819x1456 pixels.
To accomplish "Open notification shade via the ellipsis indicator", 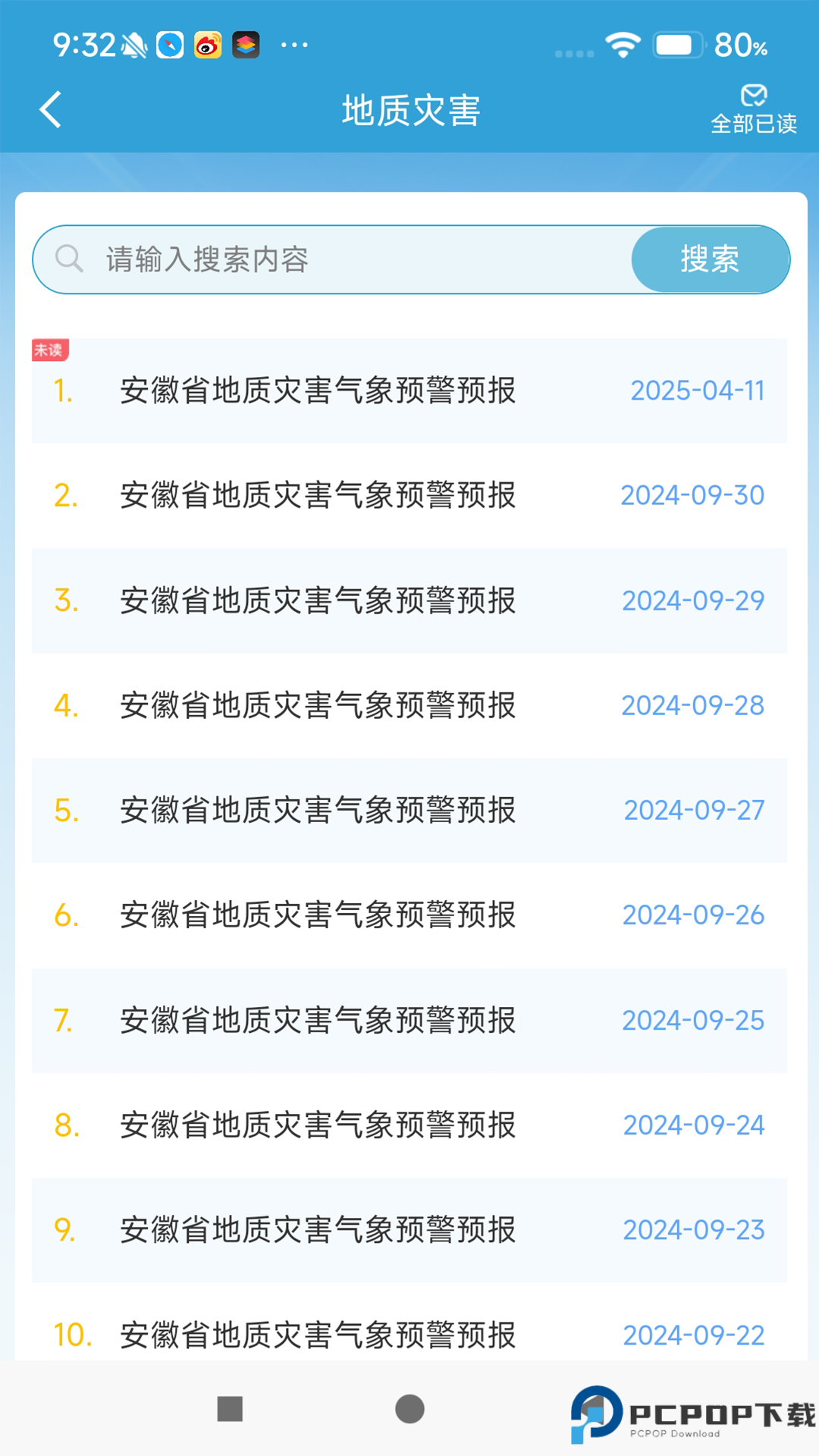I will point(292,45).
